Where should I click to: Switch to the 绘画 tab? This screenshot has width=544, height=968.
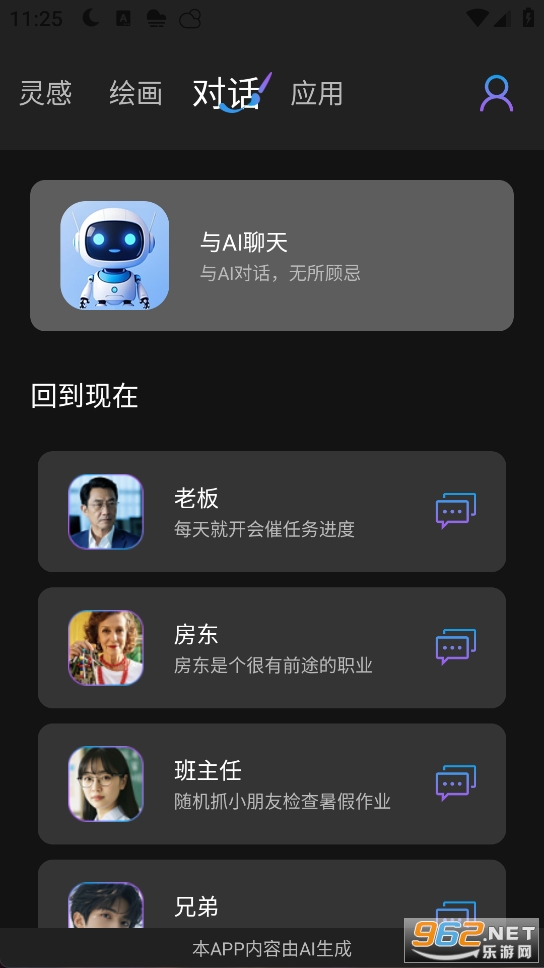pos(136,93)
